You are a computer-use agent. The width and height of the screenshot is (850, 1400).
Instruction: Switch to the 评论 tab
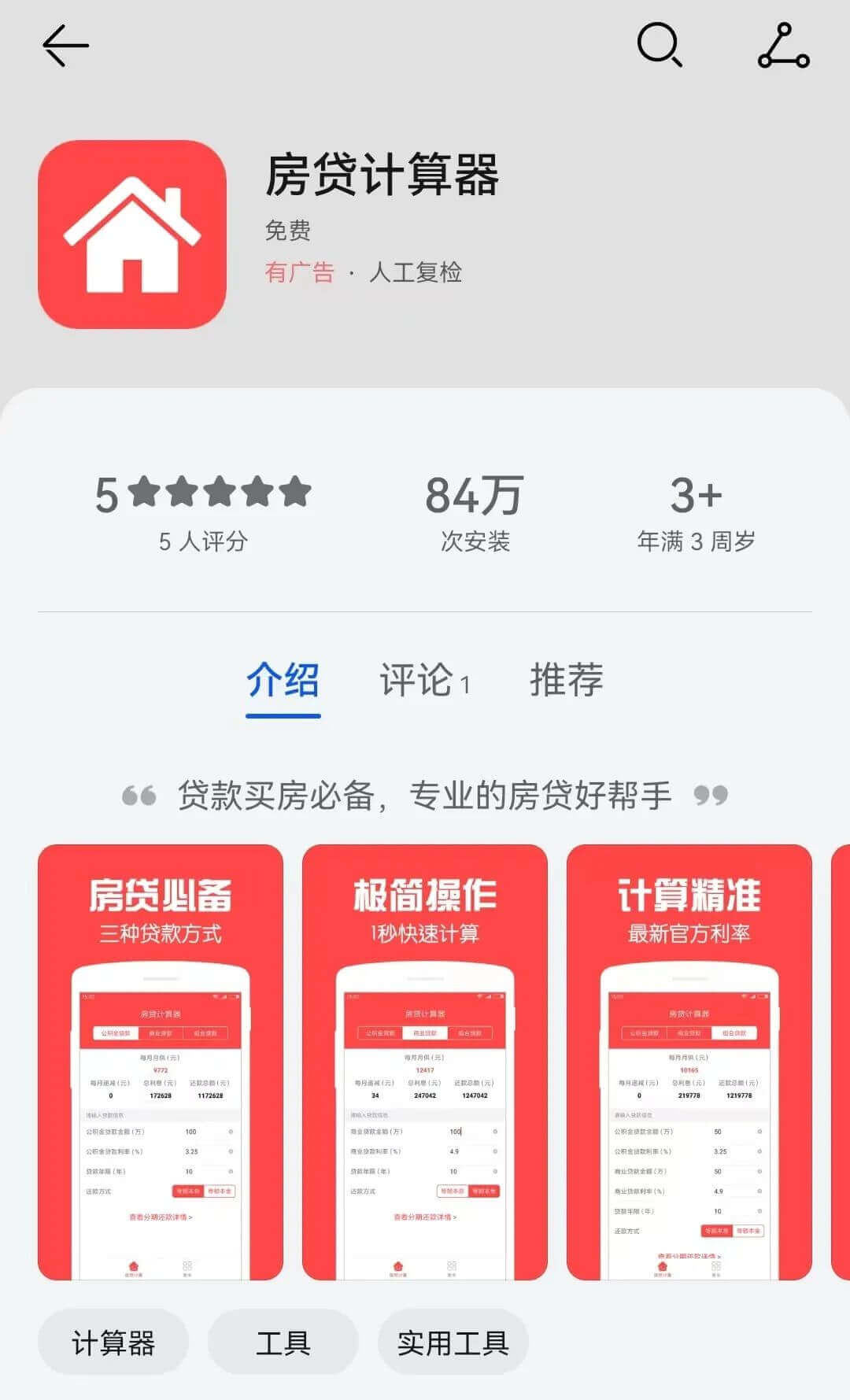(425, 680)
